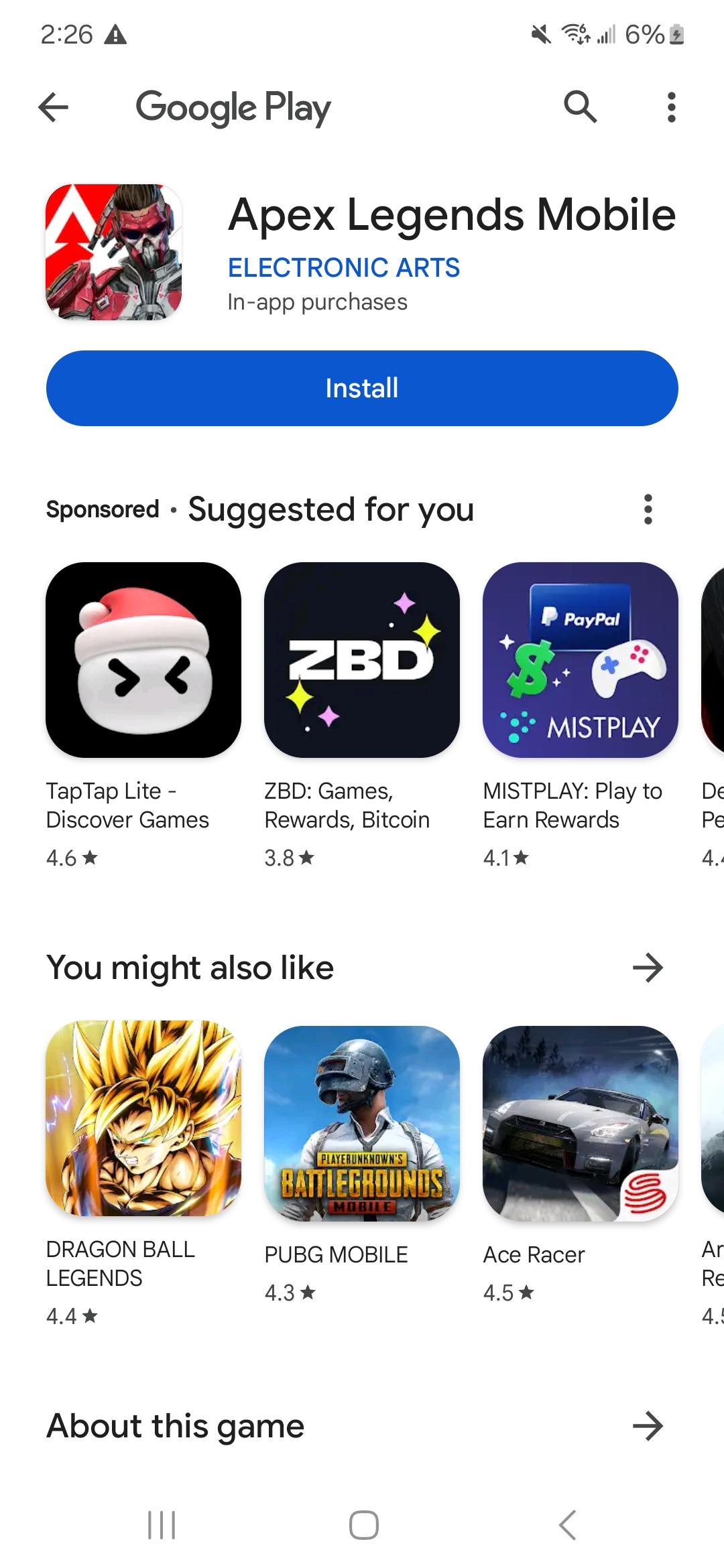Select the PUBG MOBILE game icon
The width and height of the screenshot is (724, 1568).
[x=362, y=1119]
